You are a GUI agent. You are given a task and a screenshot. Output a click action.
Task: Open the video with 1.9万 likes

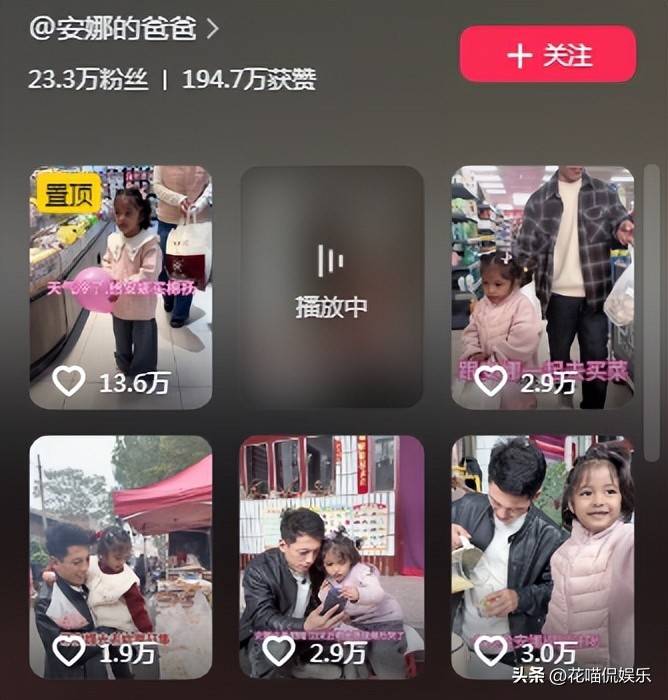(121, 557)
